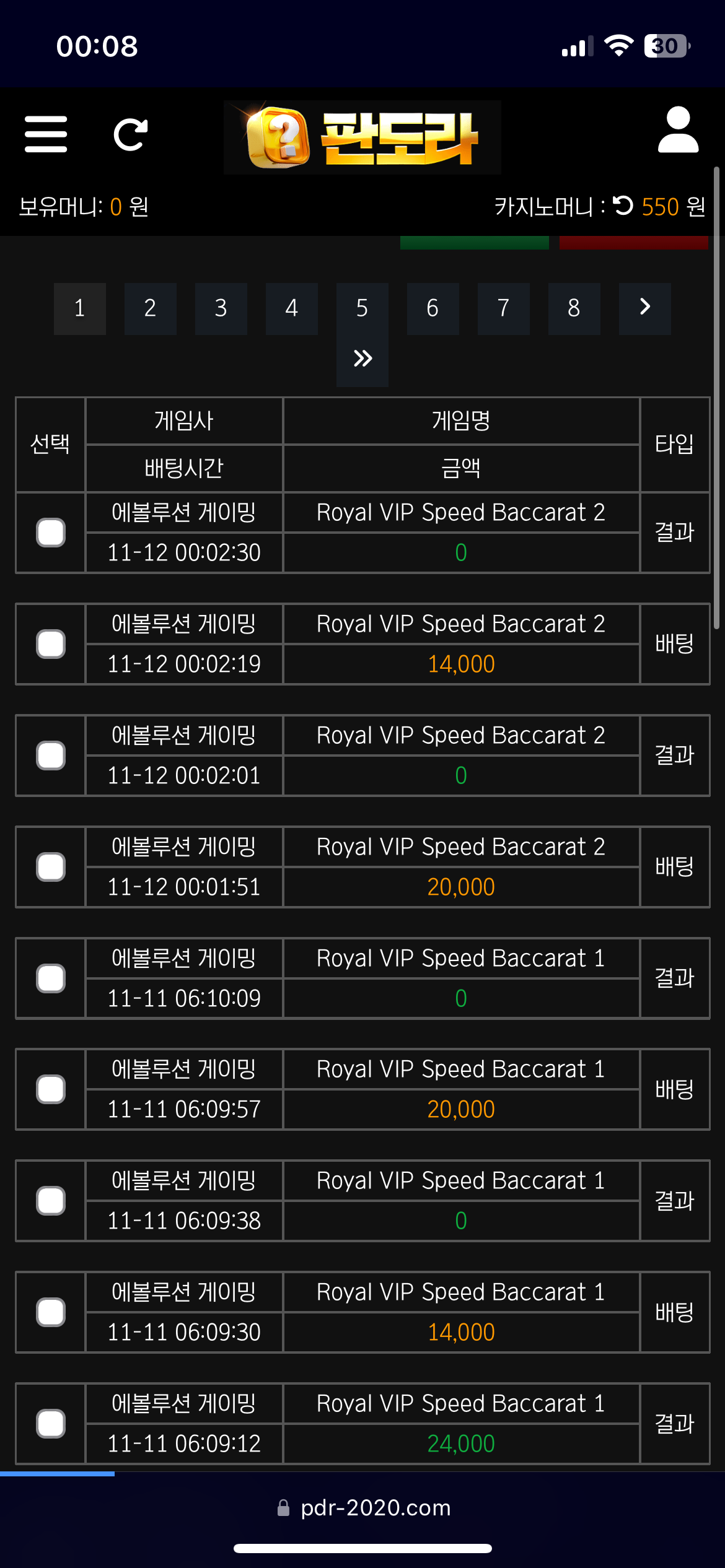The image size is (725, 1568).
Task: Go to page 5
Action: click(362, 308)
